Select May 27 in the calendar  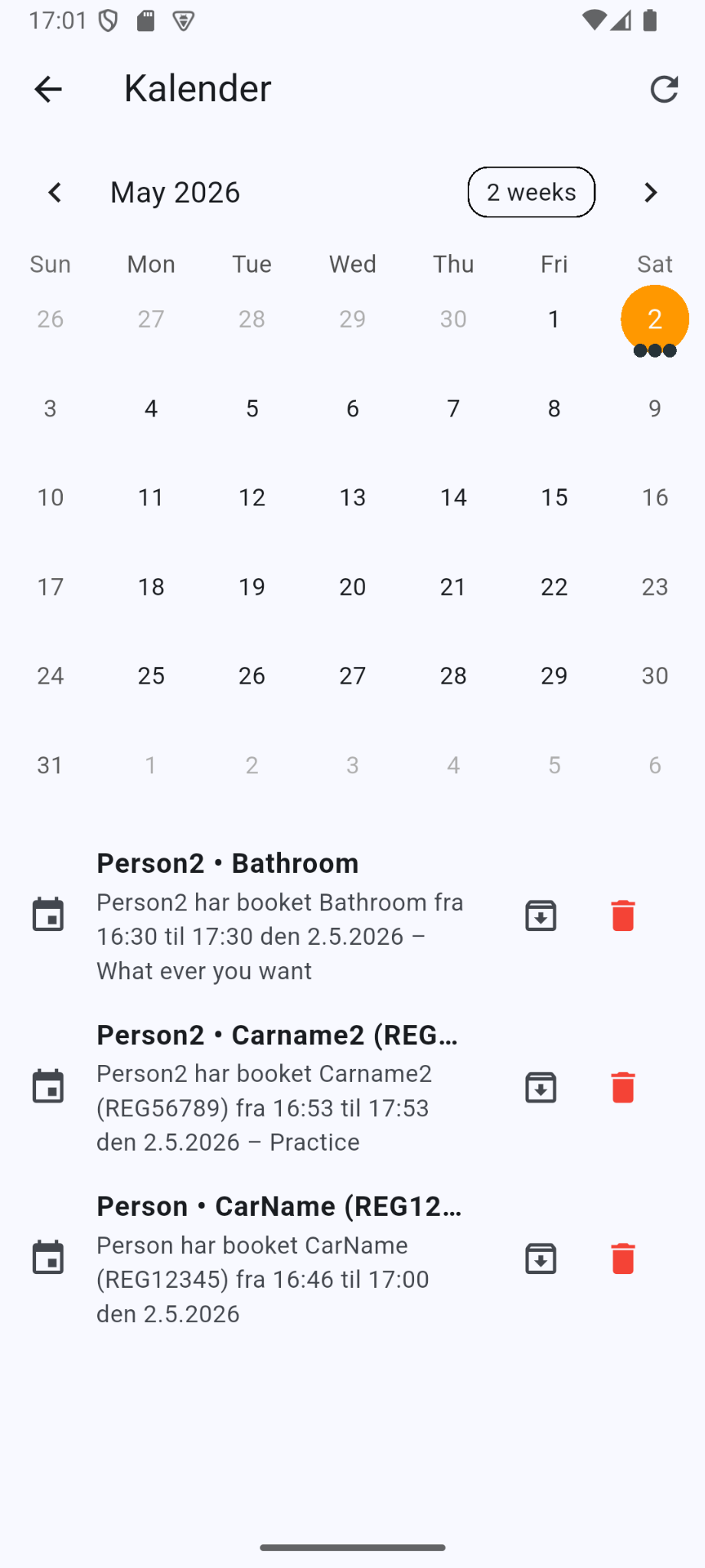[x=353, y=676]
